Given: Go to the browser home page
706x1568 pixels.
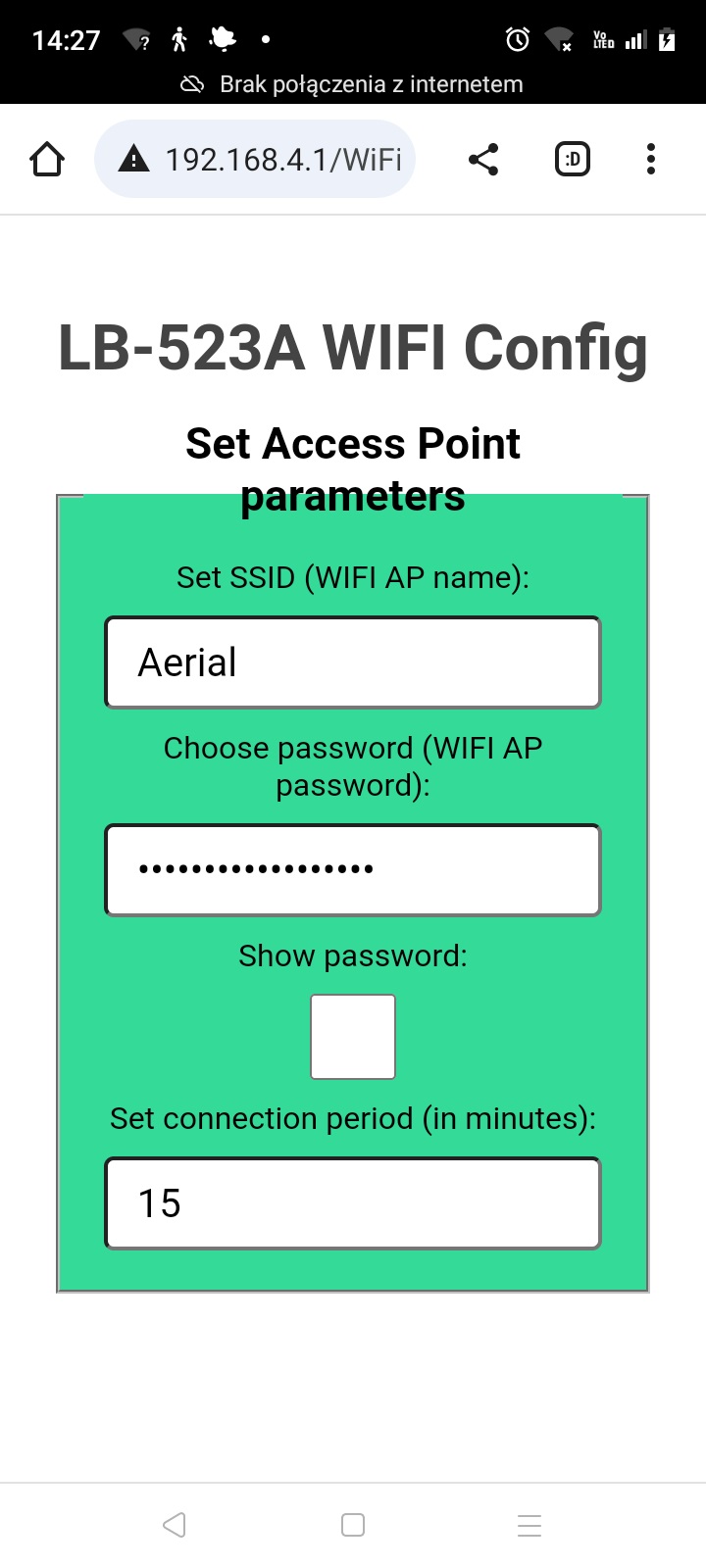Looking at the screenshot, I should [x=47, y=159].
